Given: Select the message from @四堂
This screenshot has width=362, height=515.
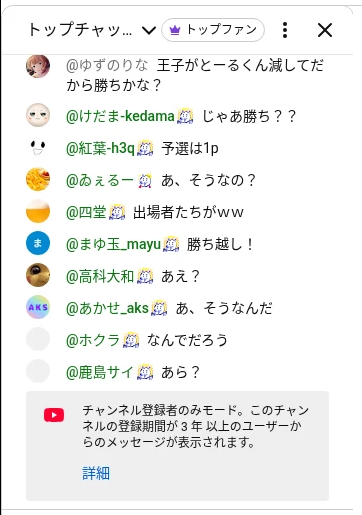Looking at the screenshot, I should [x=181, y=212].
